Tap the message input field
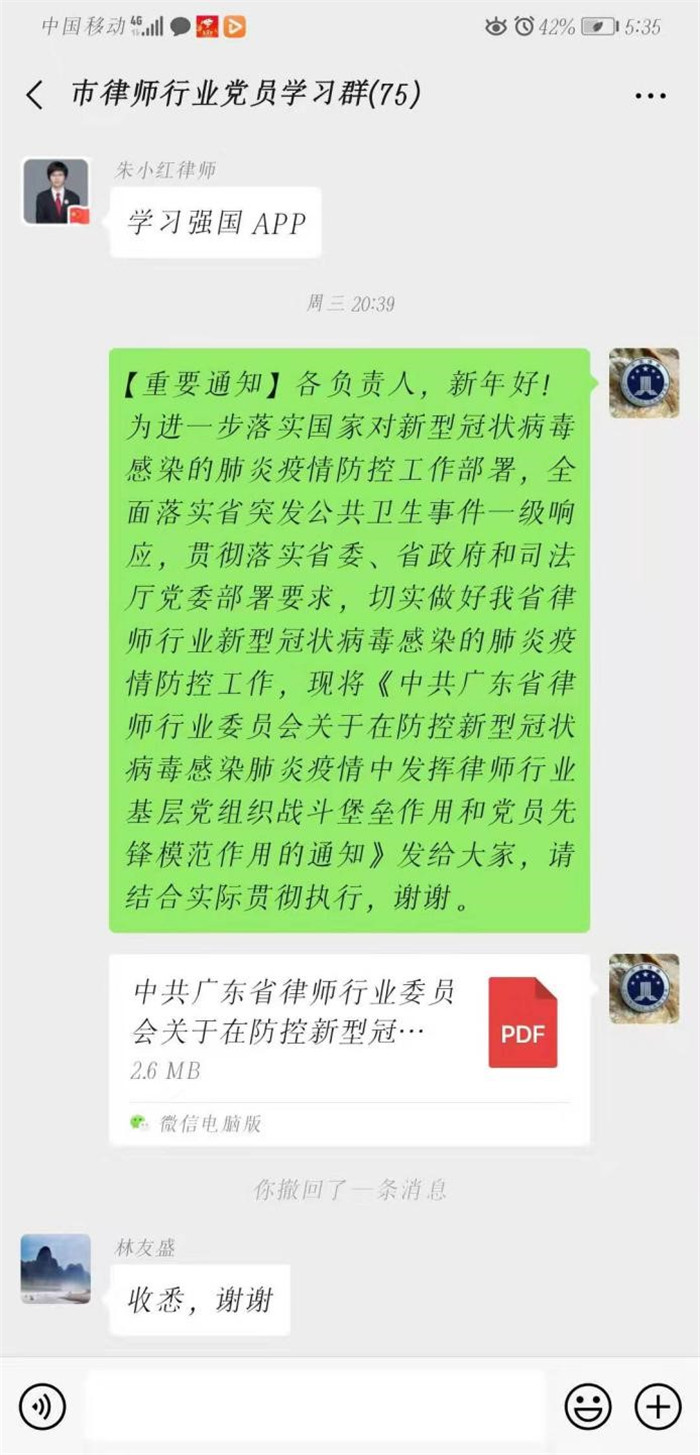700x1455 pixels. click(314, 1406)
